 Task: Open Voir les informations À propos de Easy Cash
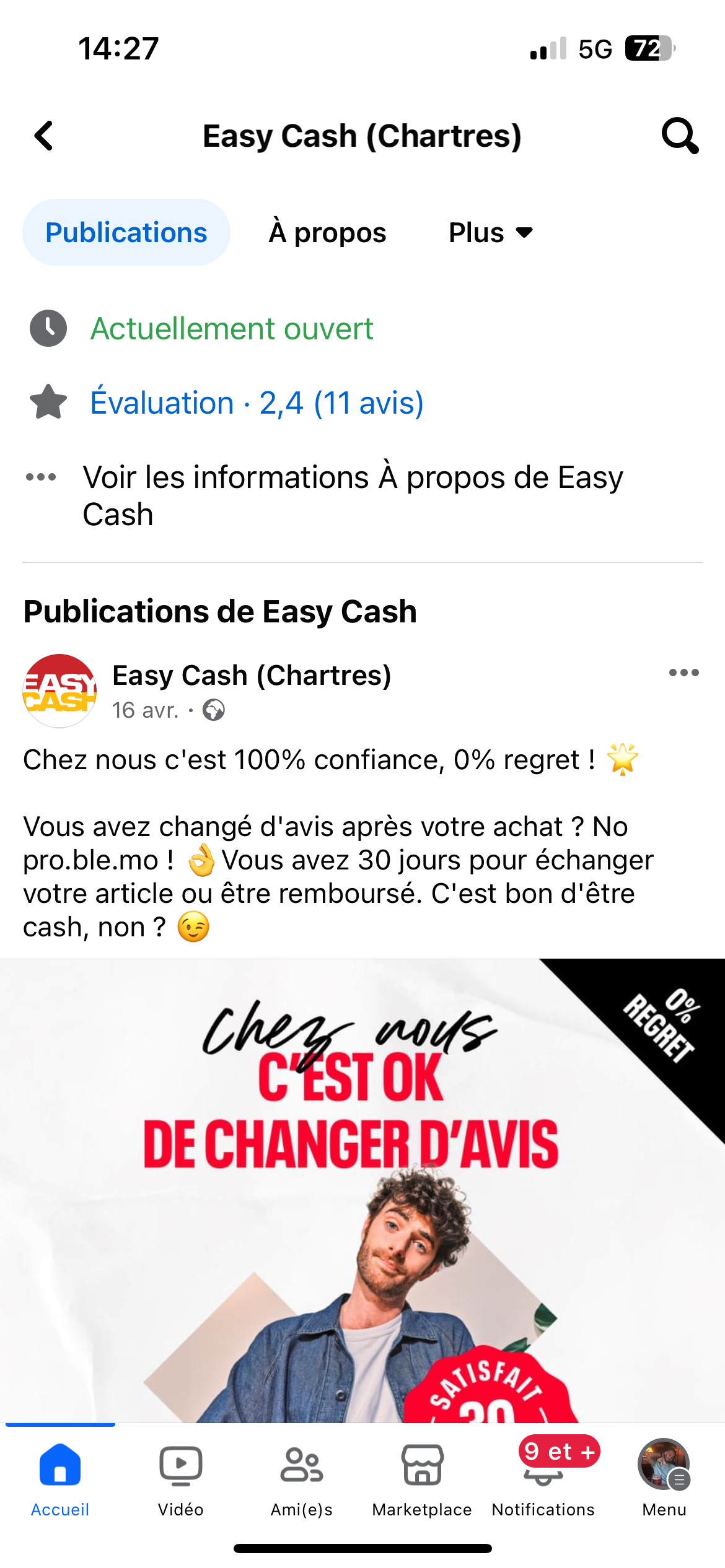(x=353, y=495)
